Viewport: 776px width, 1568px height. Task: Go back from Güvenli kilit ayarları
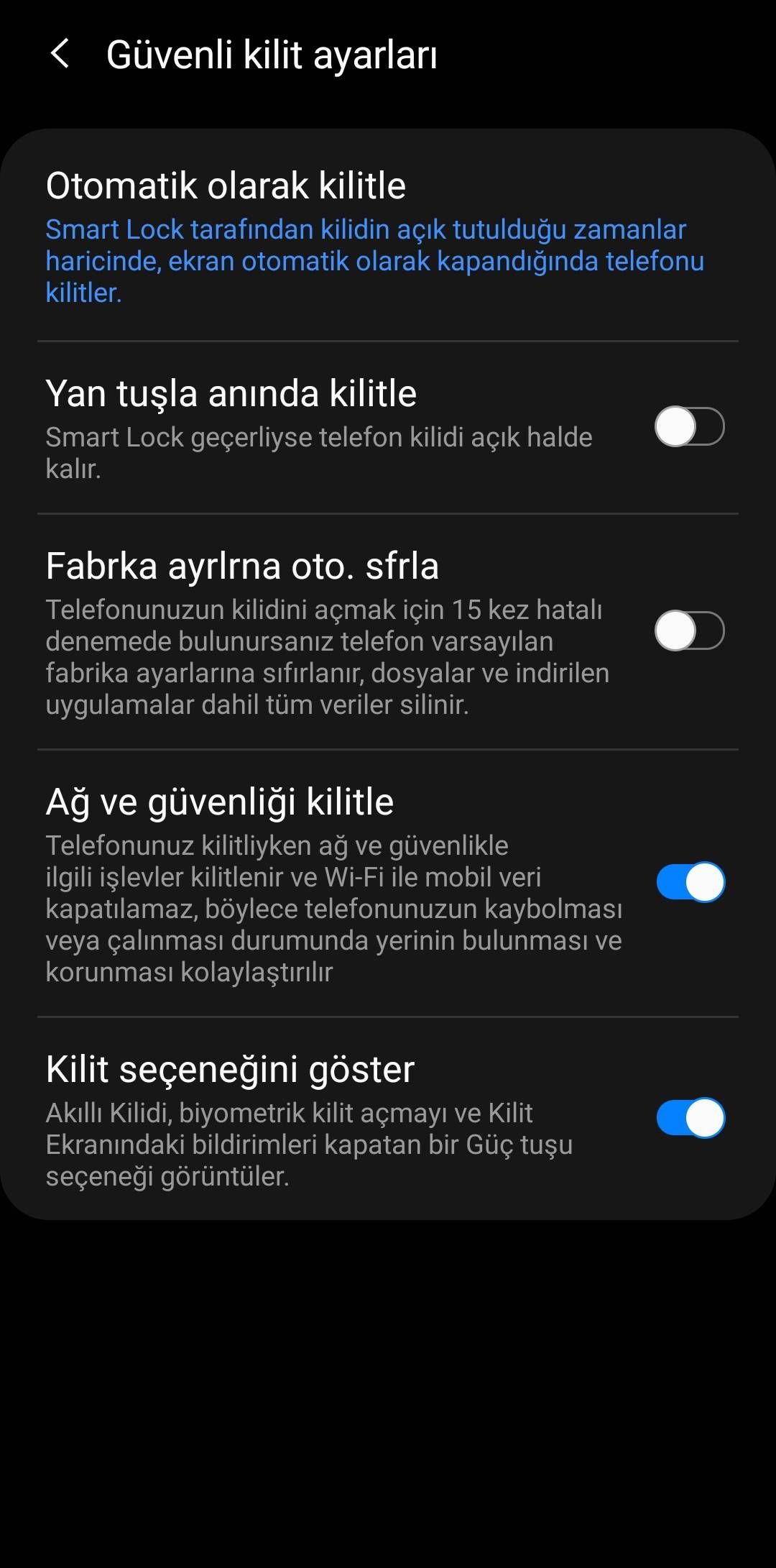[x=60, y=54]
